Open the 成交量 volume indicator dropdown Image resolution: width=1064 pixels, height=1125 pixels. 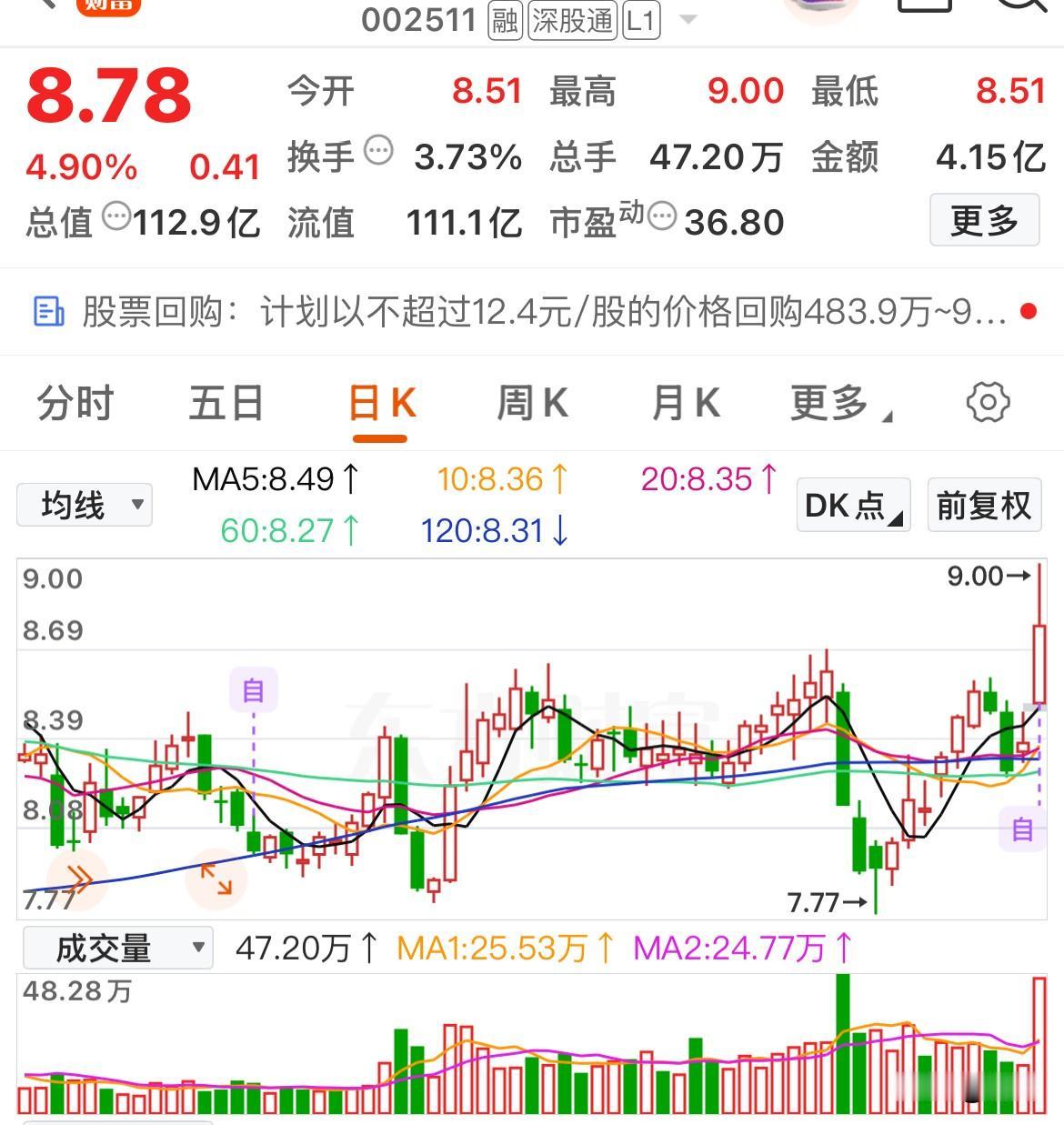coord(116,948)
